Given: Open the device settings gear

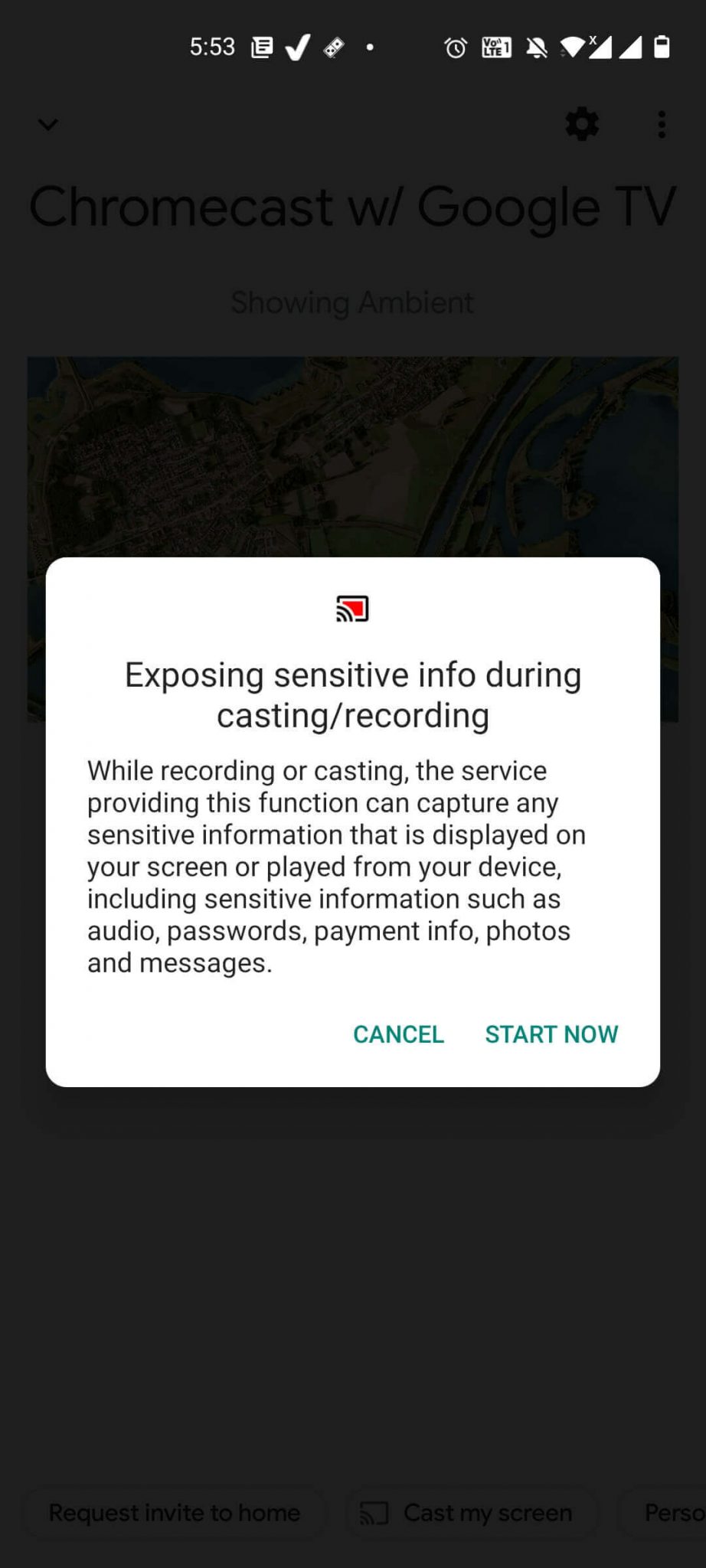Looking at the screenshot, I should 582,124.
